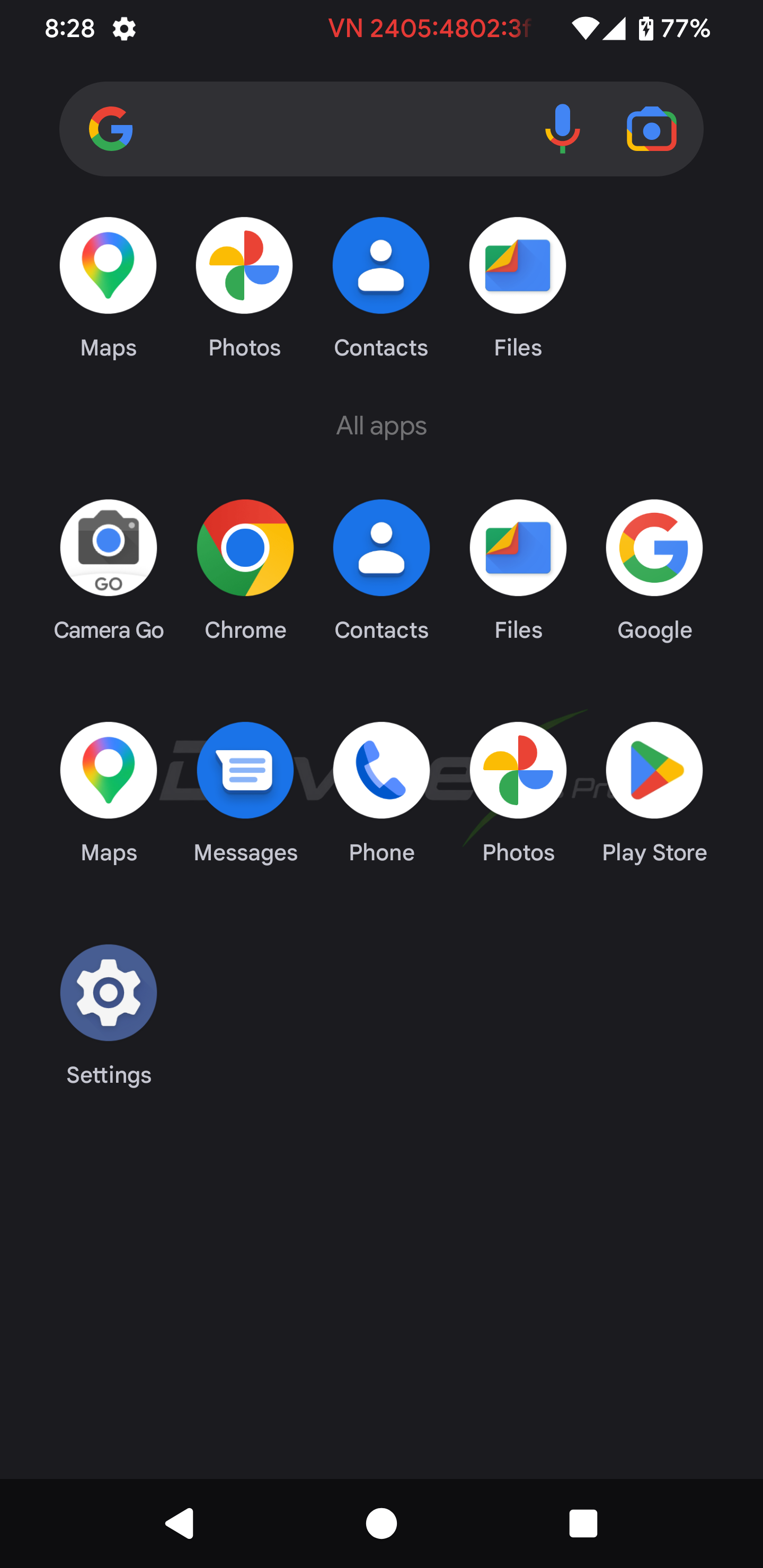
Task: Tap the home button in navigation bar
Action: pos(381,1524)
